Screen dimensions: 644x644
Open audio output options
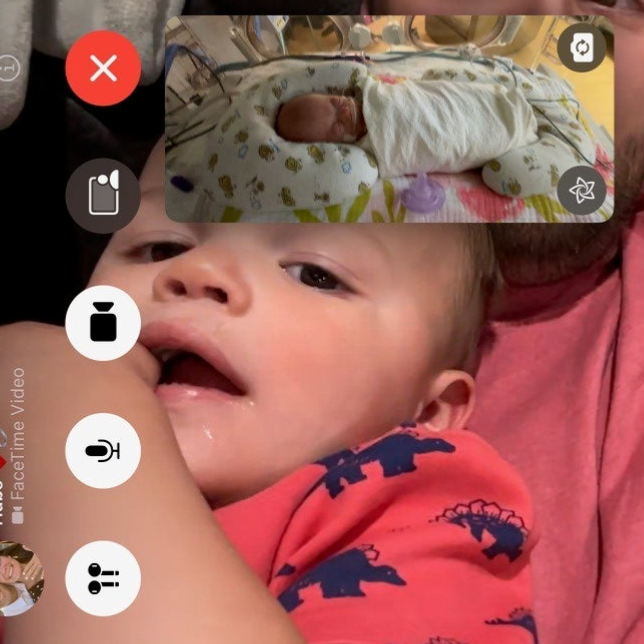[x=103, y=578]
